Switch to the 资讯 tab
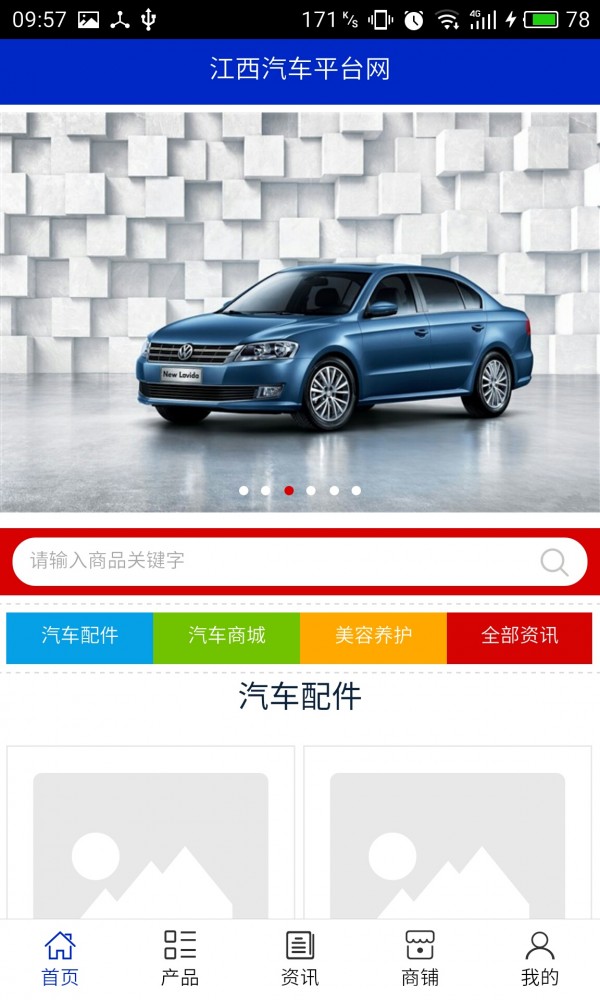The width and height of the screenshot is (600, 1000). point(300,958)
